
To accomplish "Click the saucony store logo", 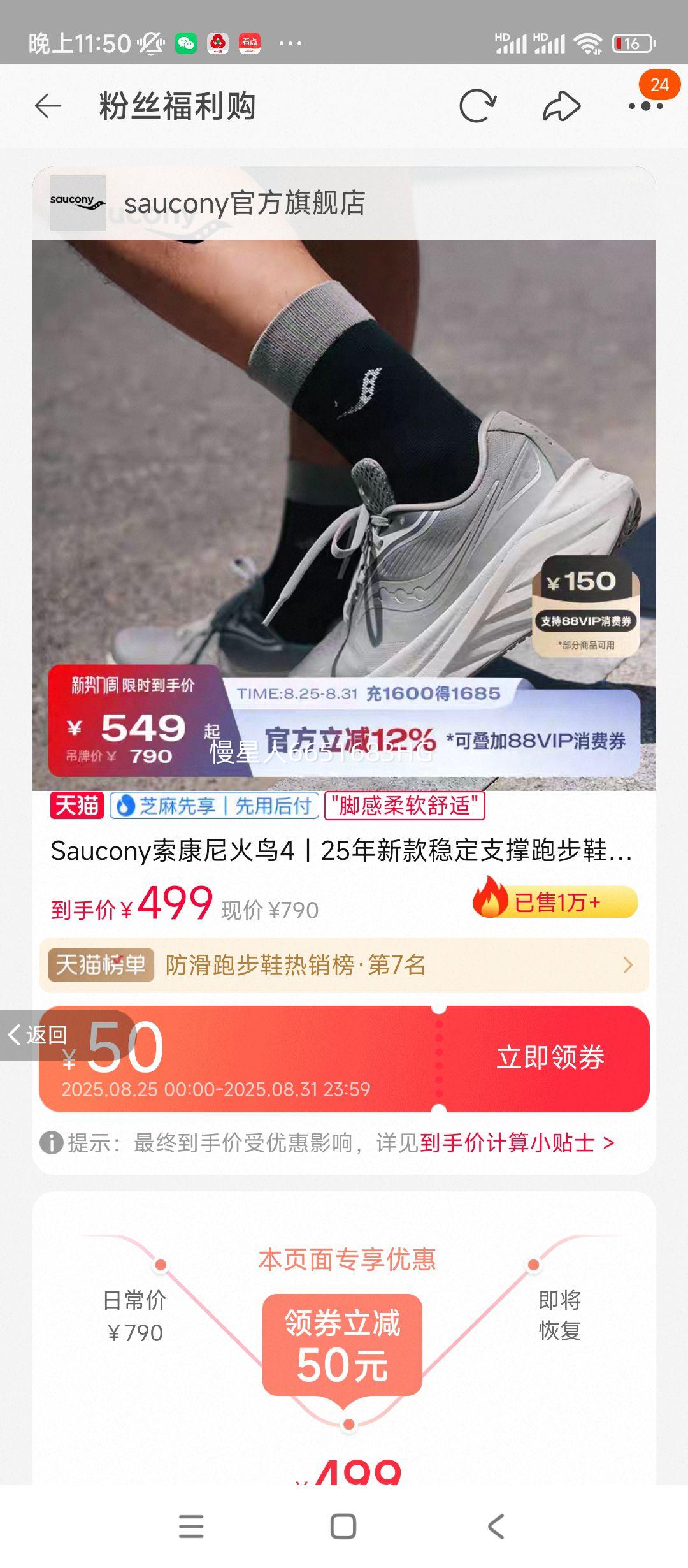I will 78,204.
